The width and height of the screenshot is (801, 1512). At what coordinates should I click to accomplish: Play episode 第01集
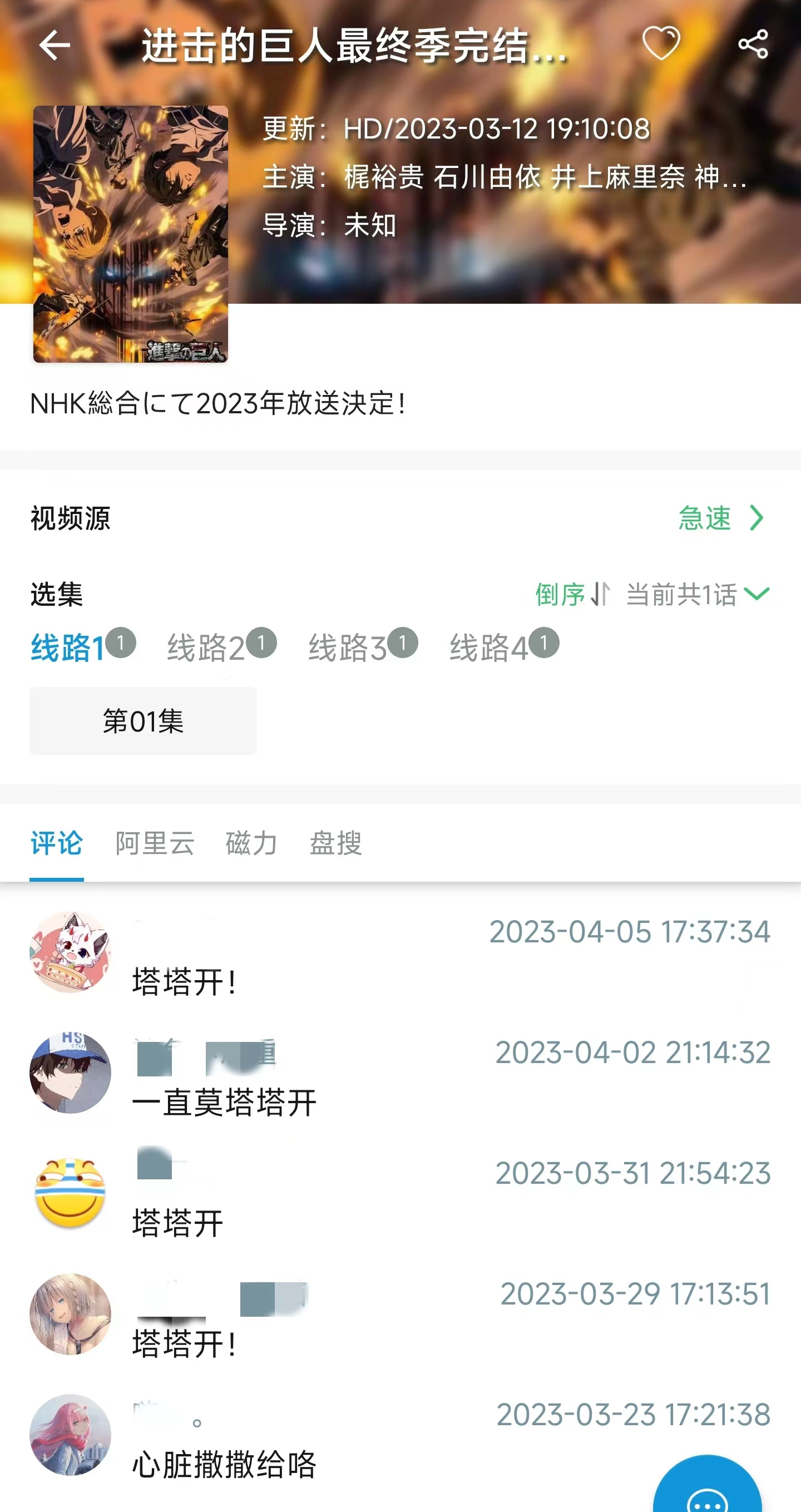143,721
